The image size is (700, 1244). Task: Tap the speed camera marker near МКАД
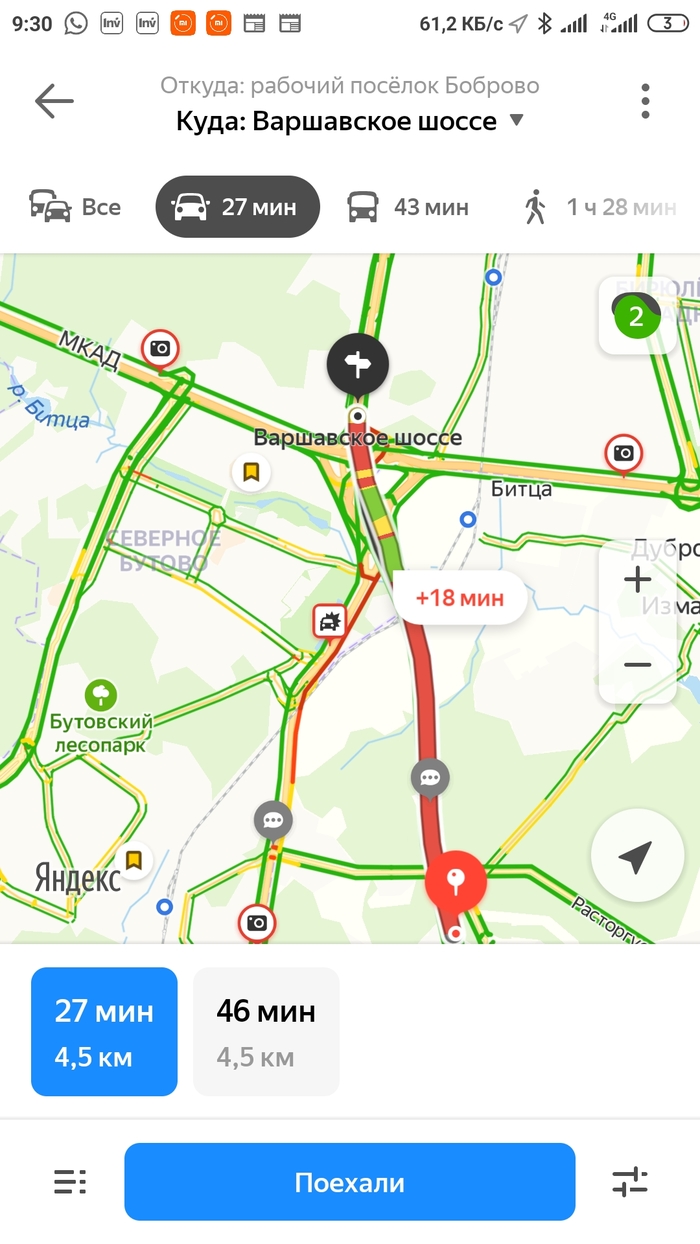click(x=160, y=348)
